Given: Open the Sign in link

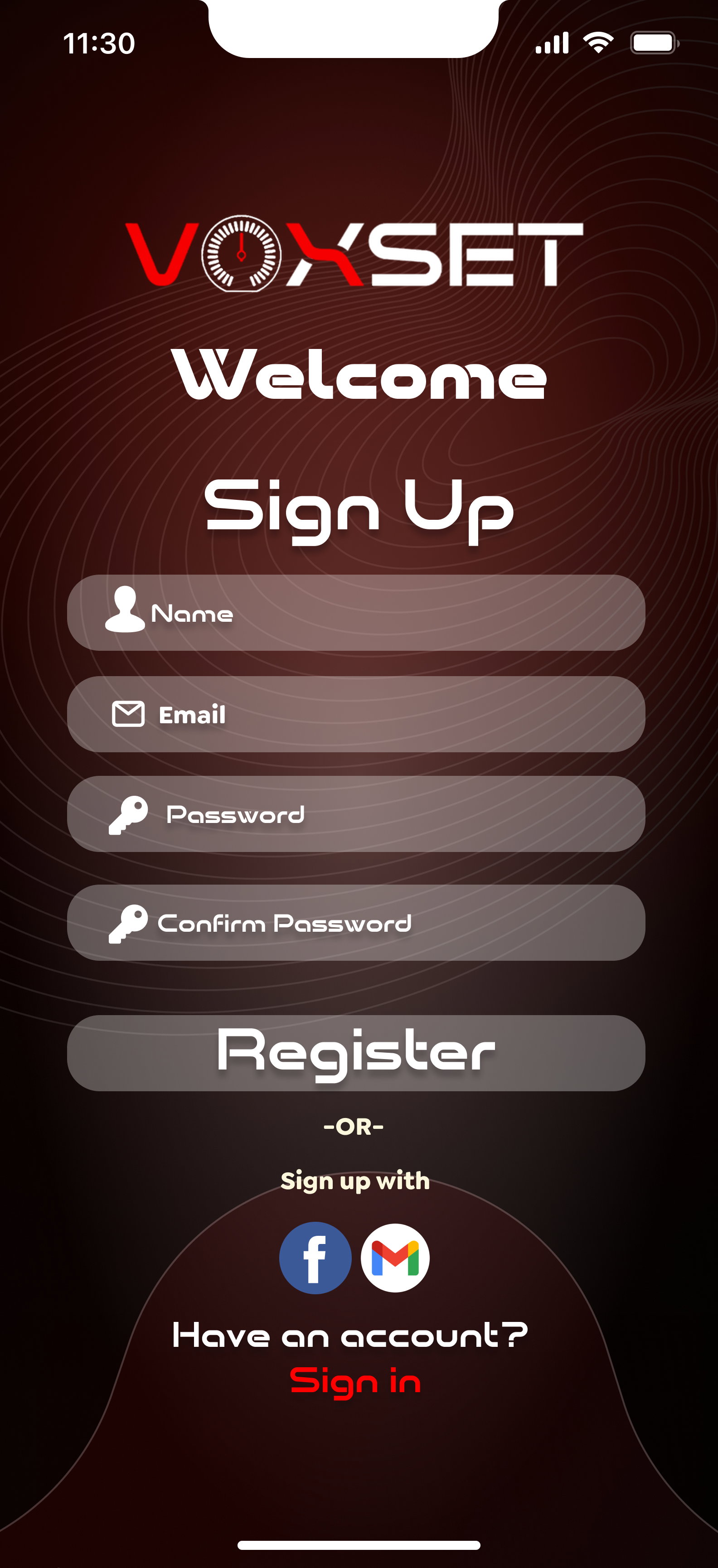Looking at the screenshot, I should [355, 1382].
